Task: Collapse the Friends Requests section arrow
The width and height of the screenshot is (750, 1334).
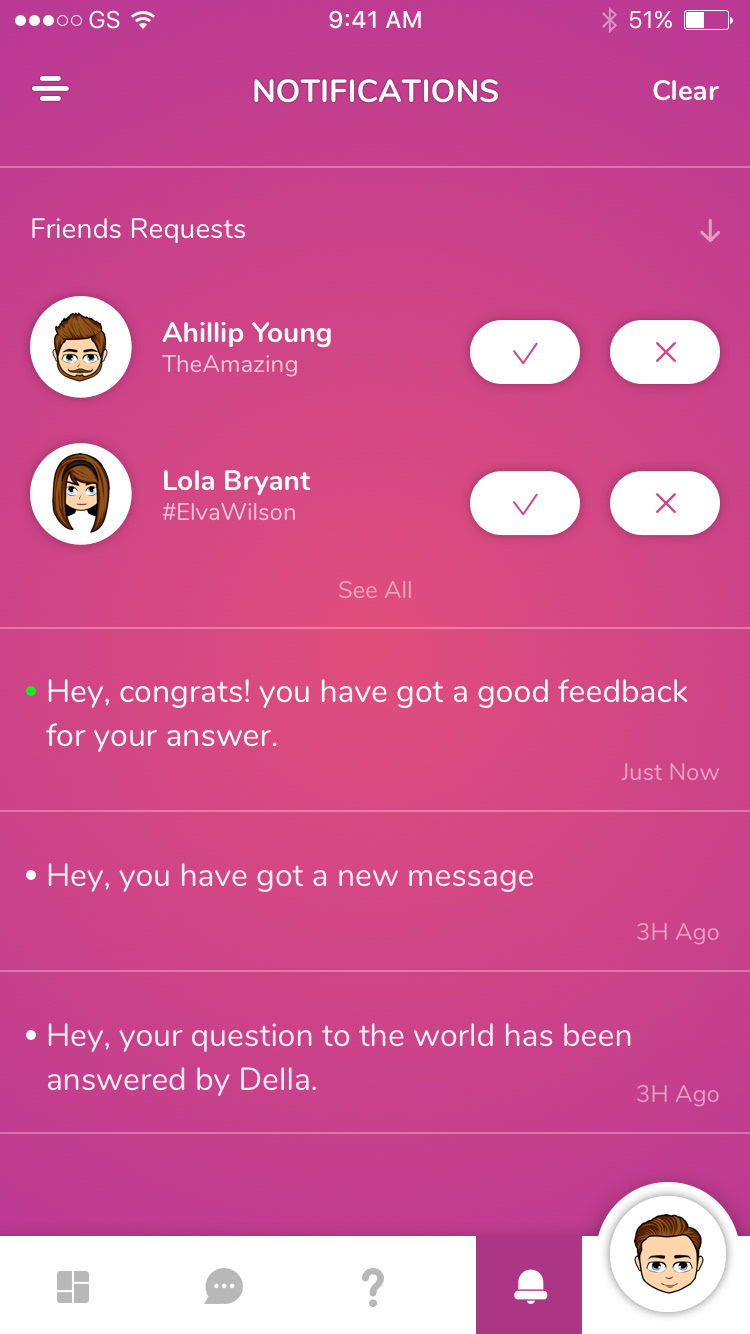Action: tap(710, 231)
